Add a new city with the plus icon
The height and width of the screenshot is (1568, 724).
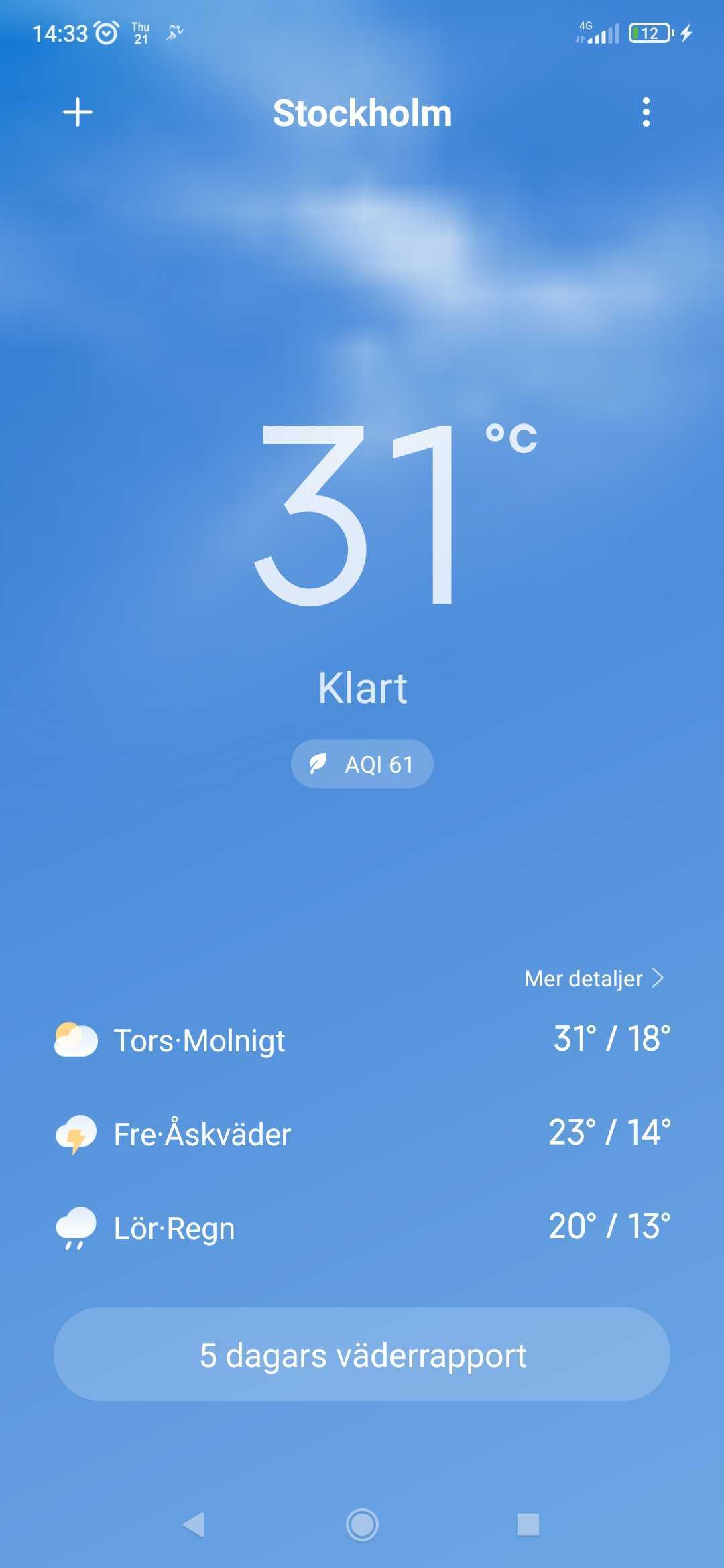tap(78, 112)
